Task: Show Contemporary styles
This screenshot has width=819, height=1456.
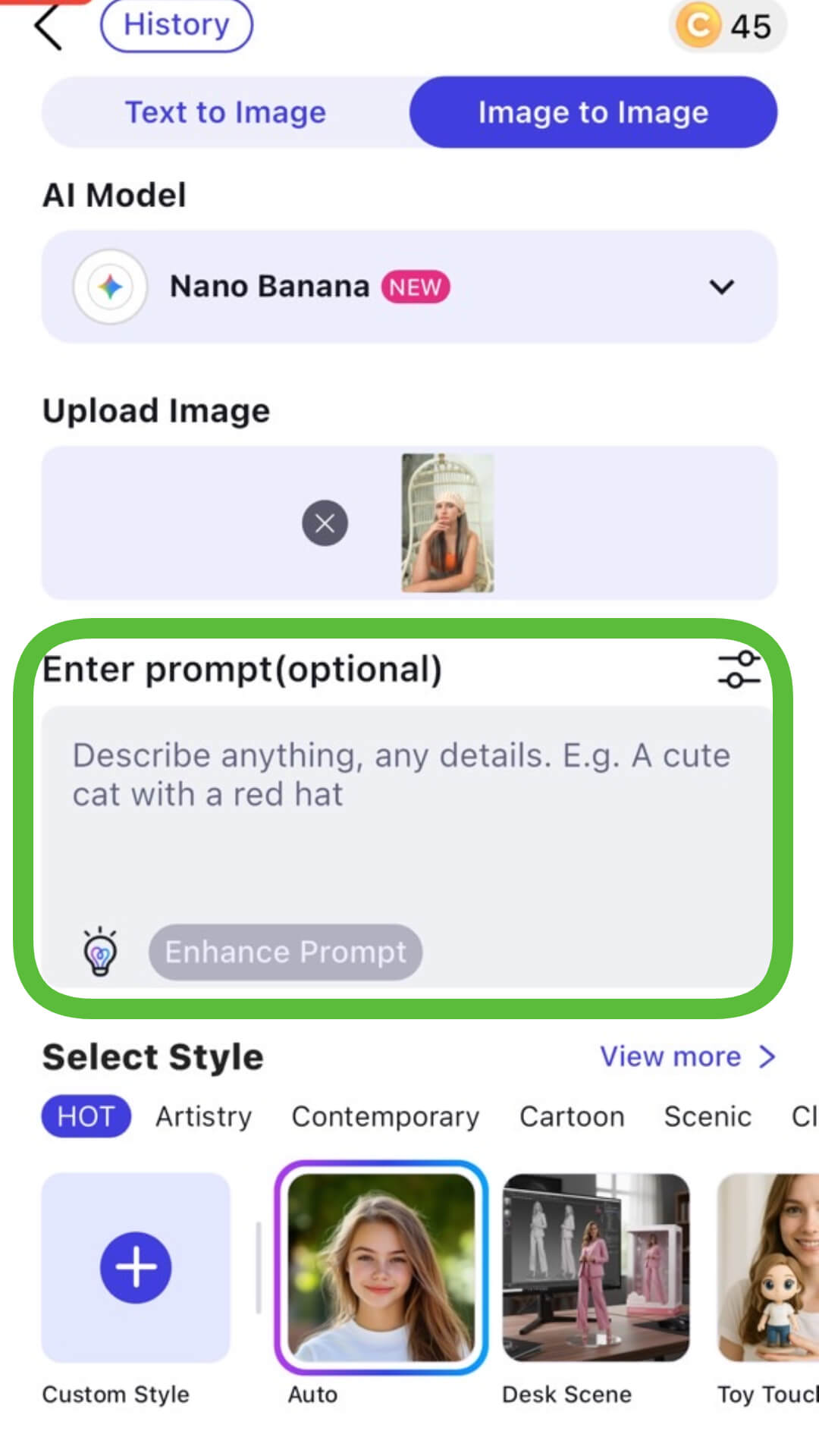Action: click(385, 1116)
